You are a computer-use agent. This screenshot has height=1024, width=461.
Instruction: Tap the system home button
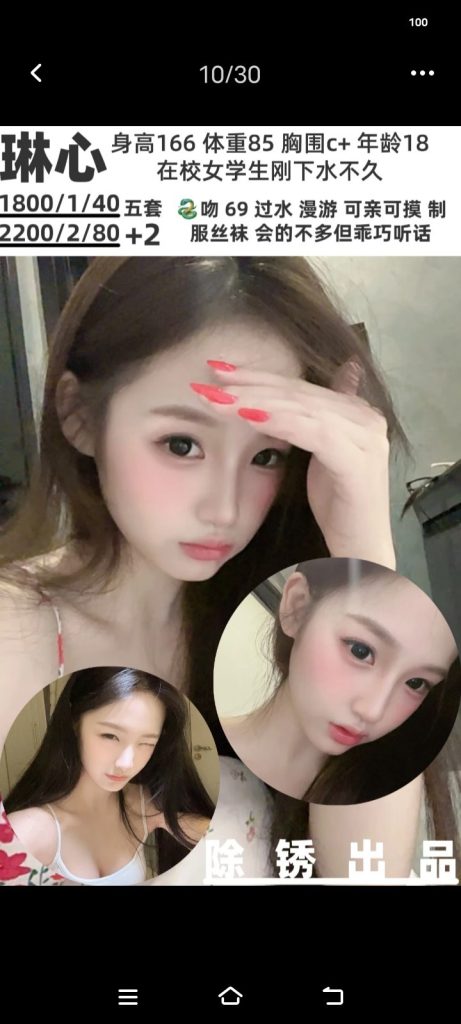coord(230,996)
